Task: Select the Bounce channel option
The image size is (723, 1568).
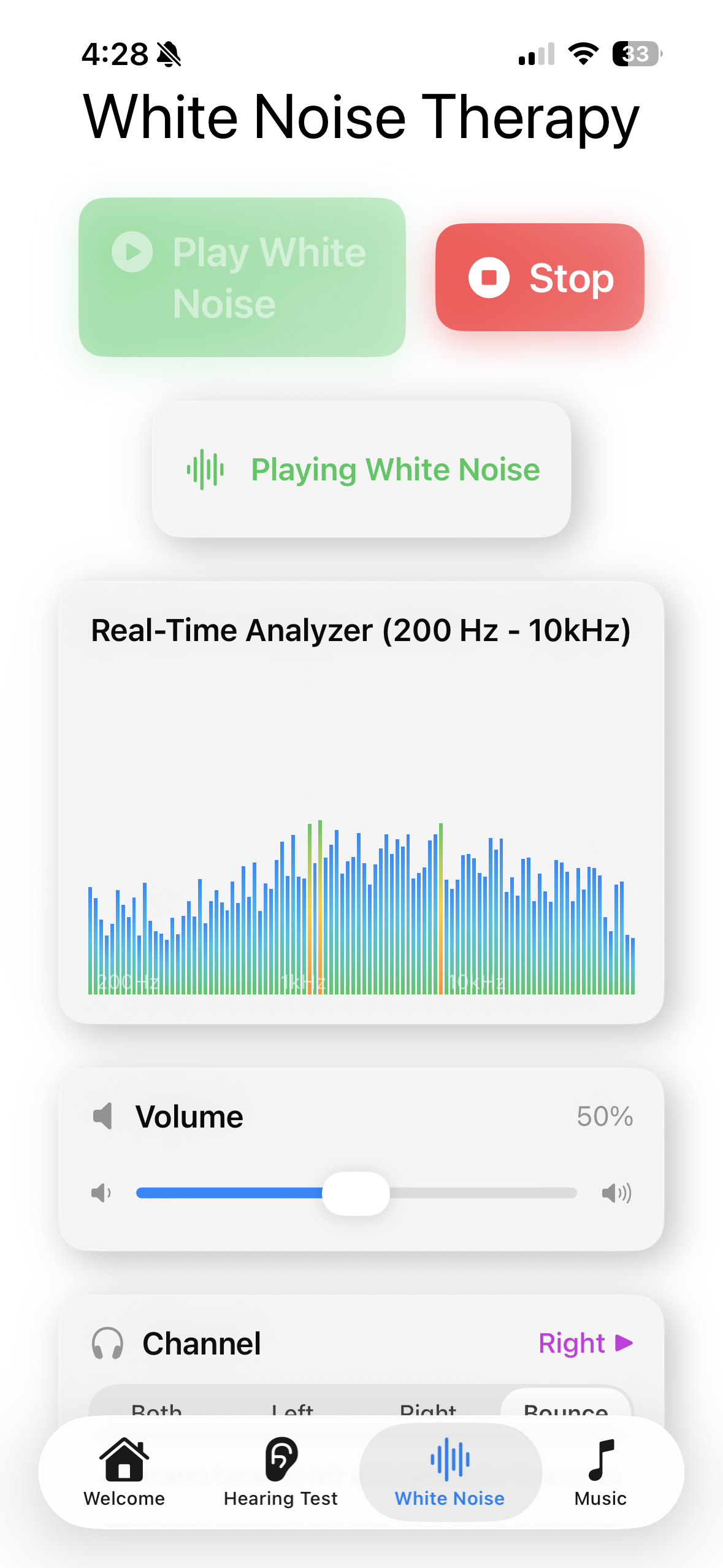Action: [x=565, y=1407]
